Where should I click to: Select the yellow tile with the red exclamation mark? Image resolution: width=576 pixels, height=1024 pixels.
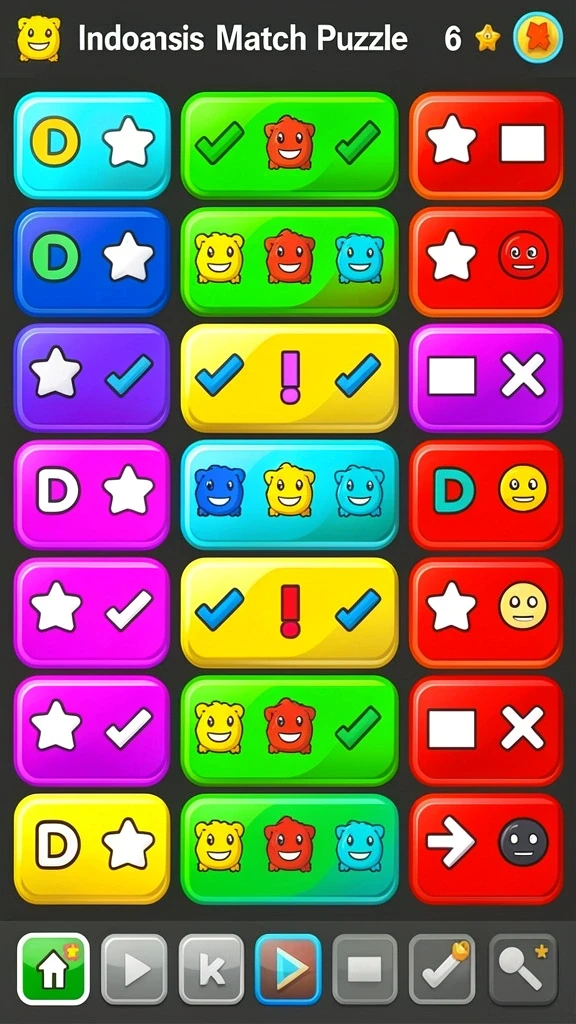(x=289, y=612)
